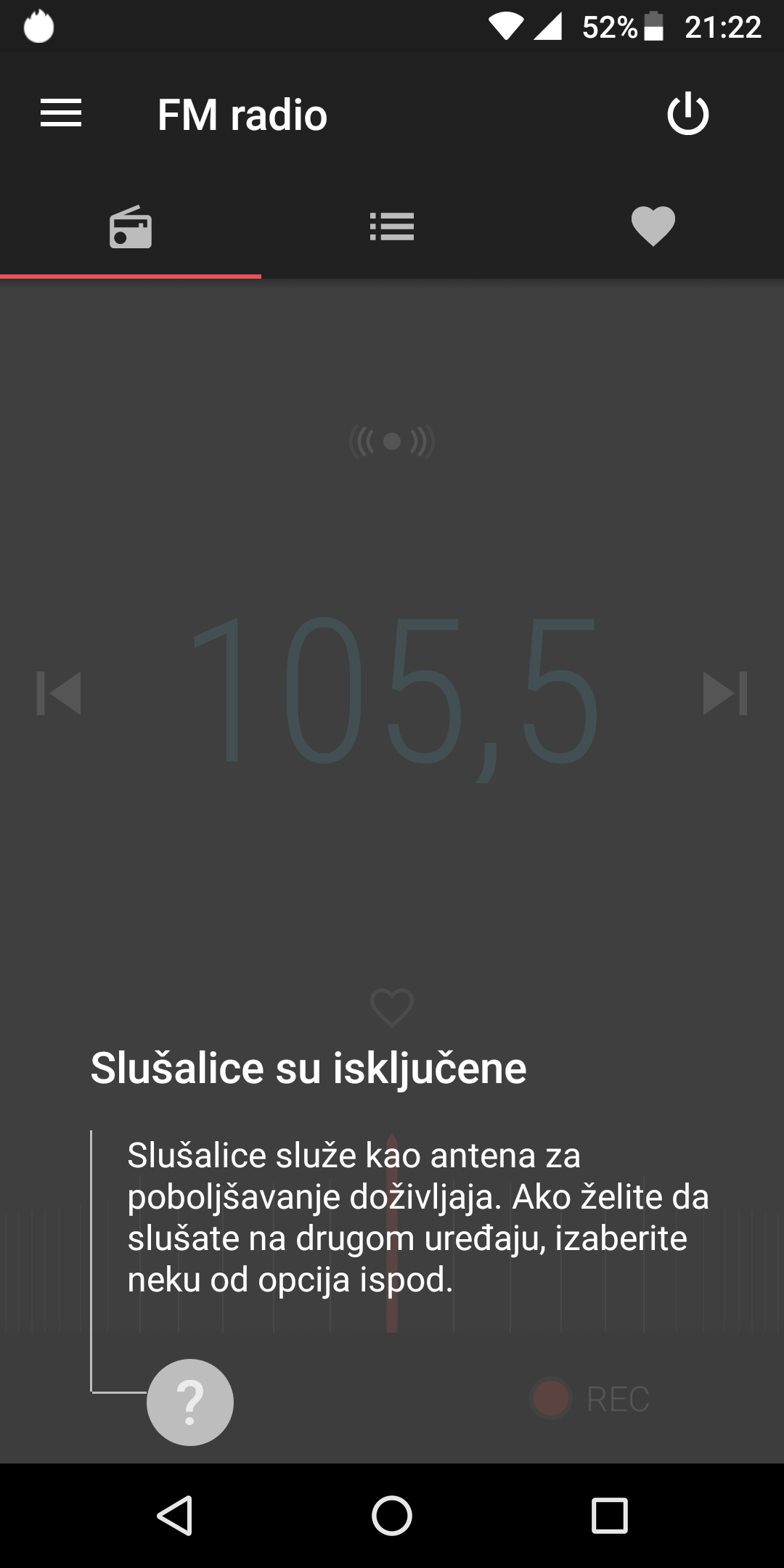Screen dimensions: 784x1568
Task: Tap the question mark help button
Action: (x=190, y=1402)
